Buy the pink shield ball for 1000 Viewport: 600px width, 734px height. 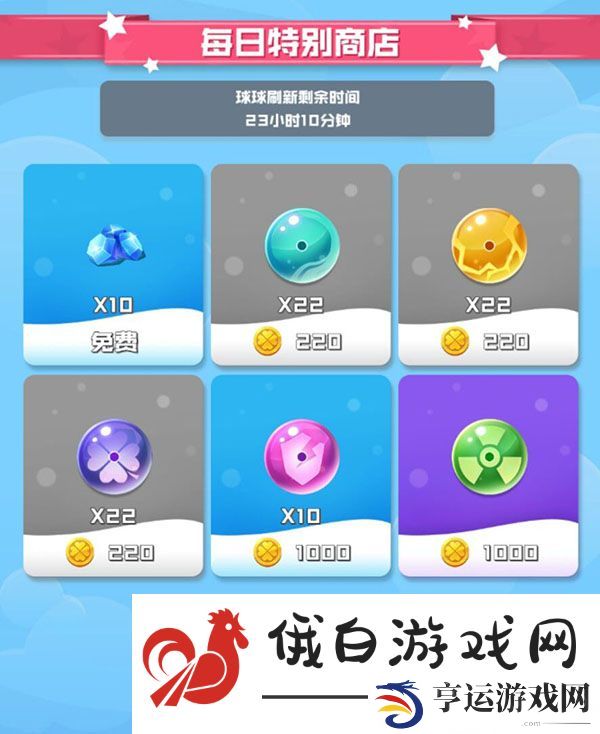[x=300, y=552]
